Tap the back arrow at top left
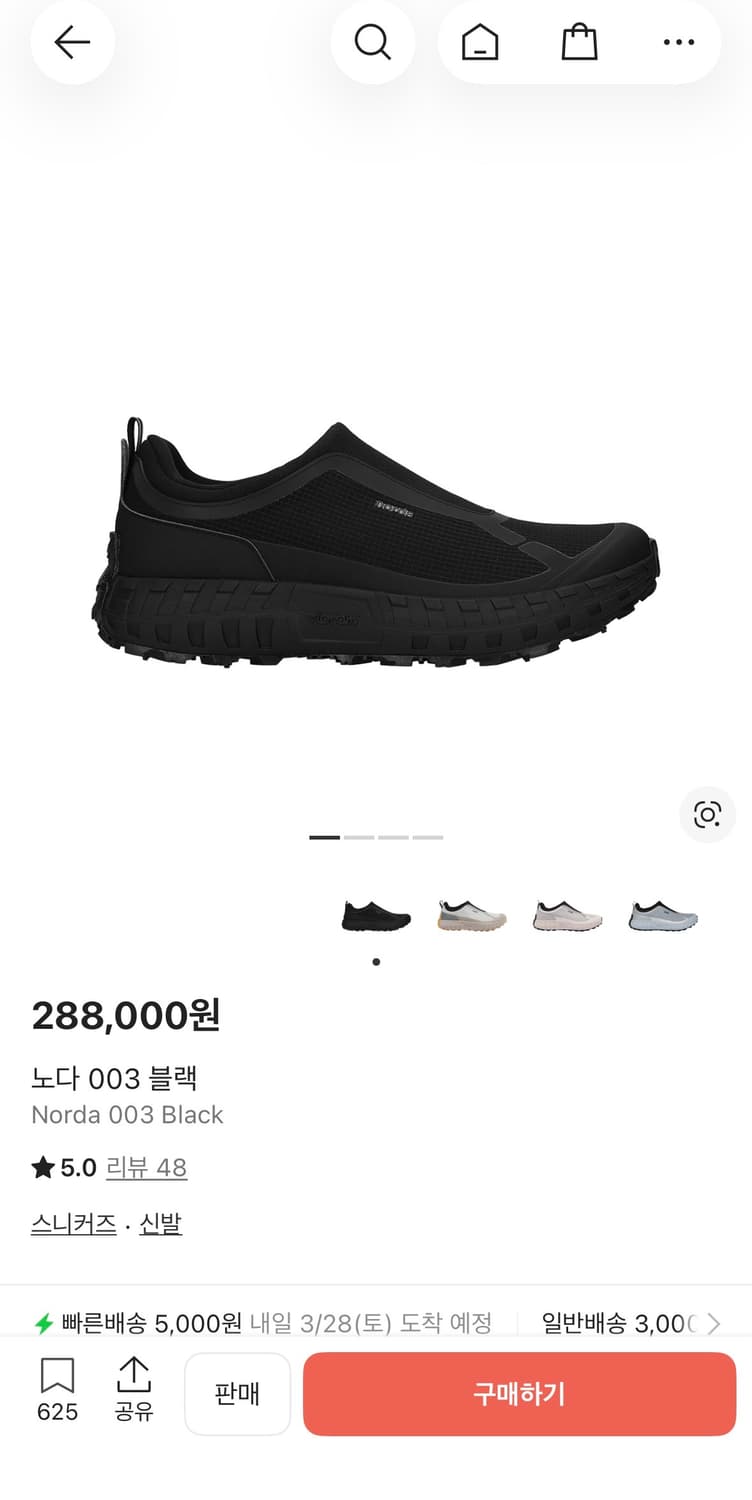Screen dimensions: 752x1500 pyautogui.click(x=72, y=42)
